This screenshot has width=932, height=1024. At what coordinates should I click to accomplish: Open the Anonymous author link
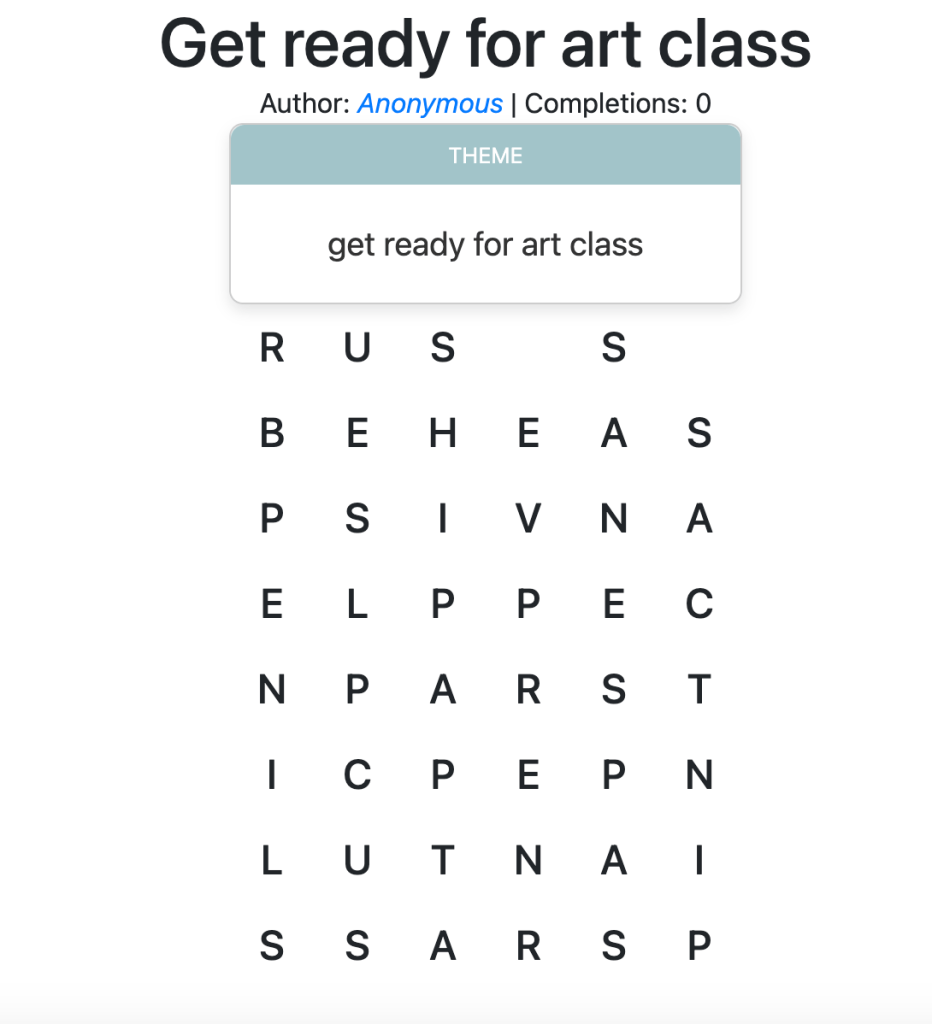[x=430, y=103]
